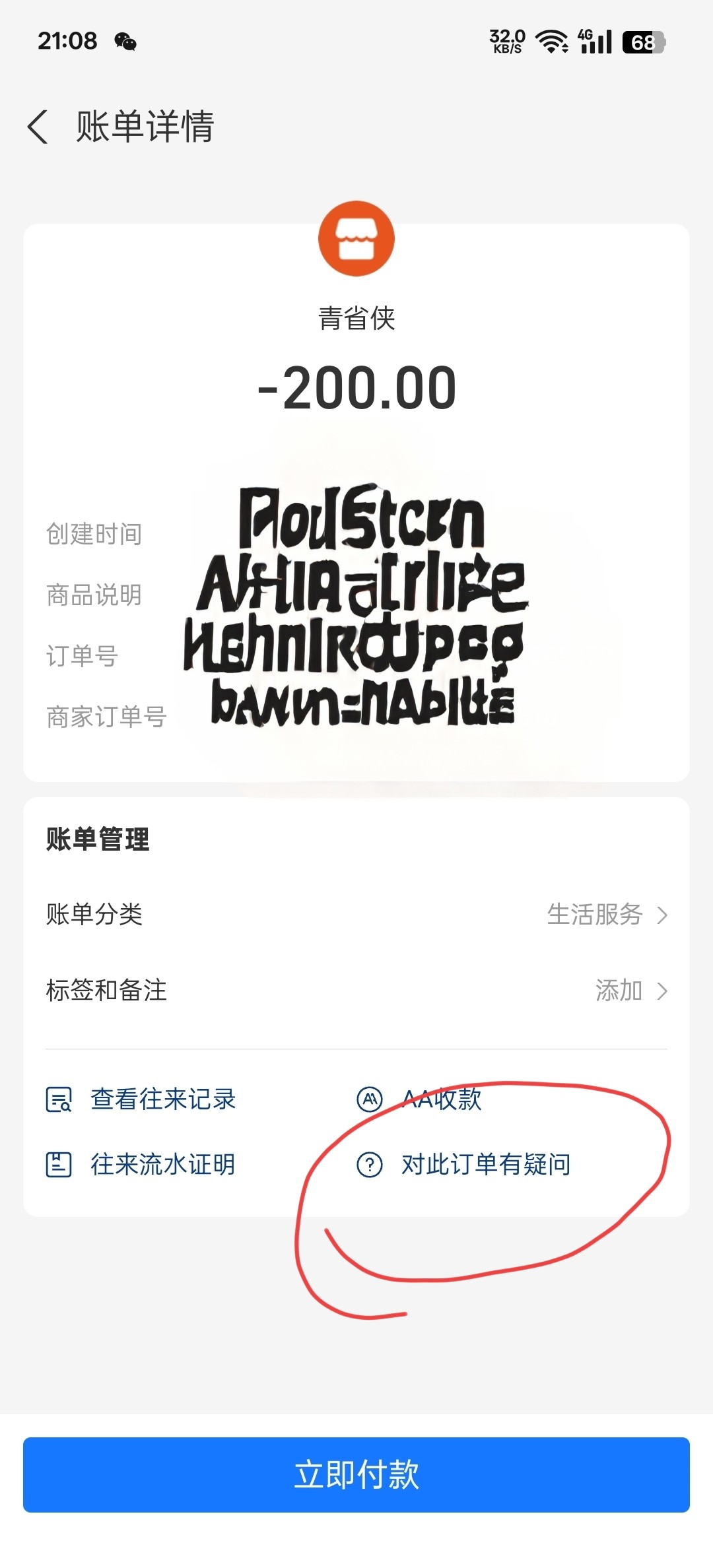Open 账单分类 category row
713x1568 pixels.
point(356,915)
